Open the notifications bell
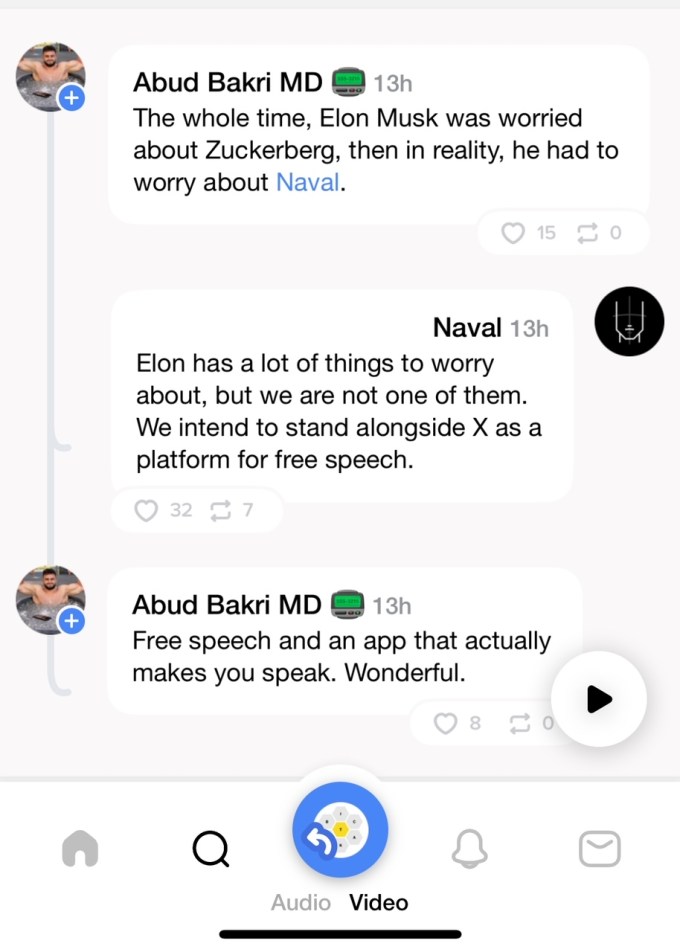 pyautogui.click(x=469, y=850)
